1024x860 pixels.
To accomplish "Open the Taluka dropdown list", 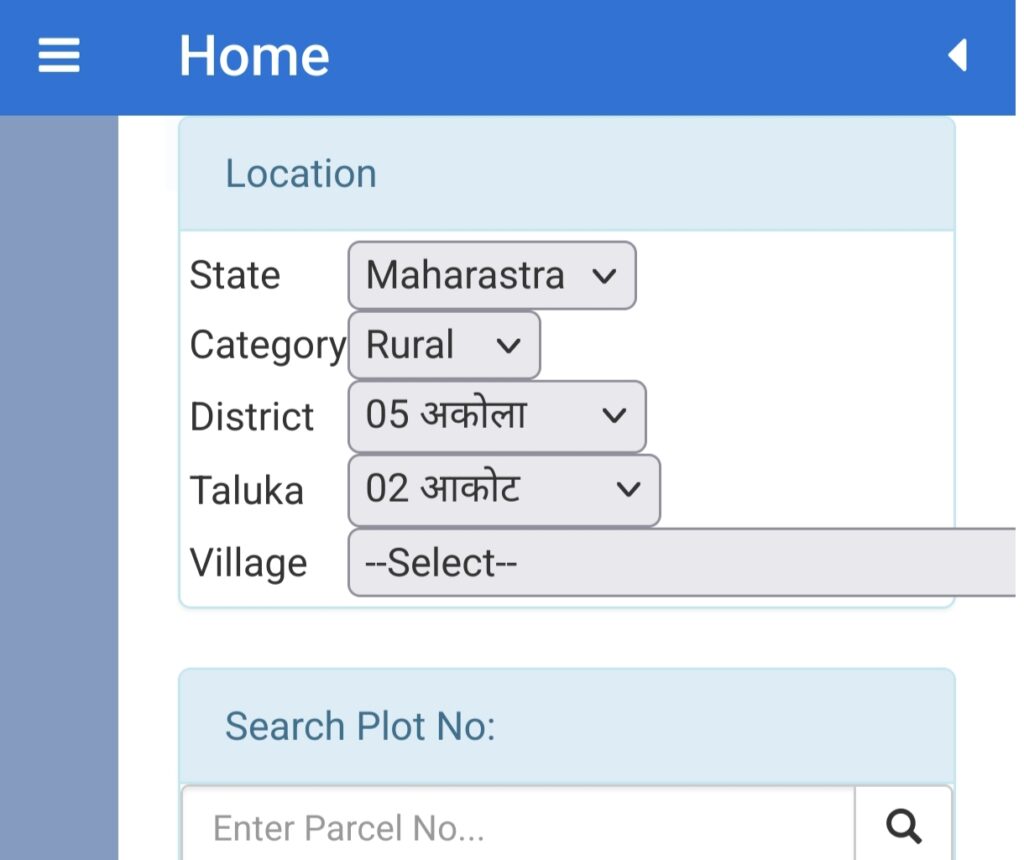I will pos(504,490).
